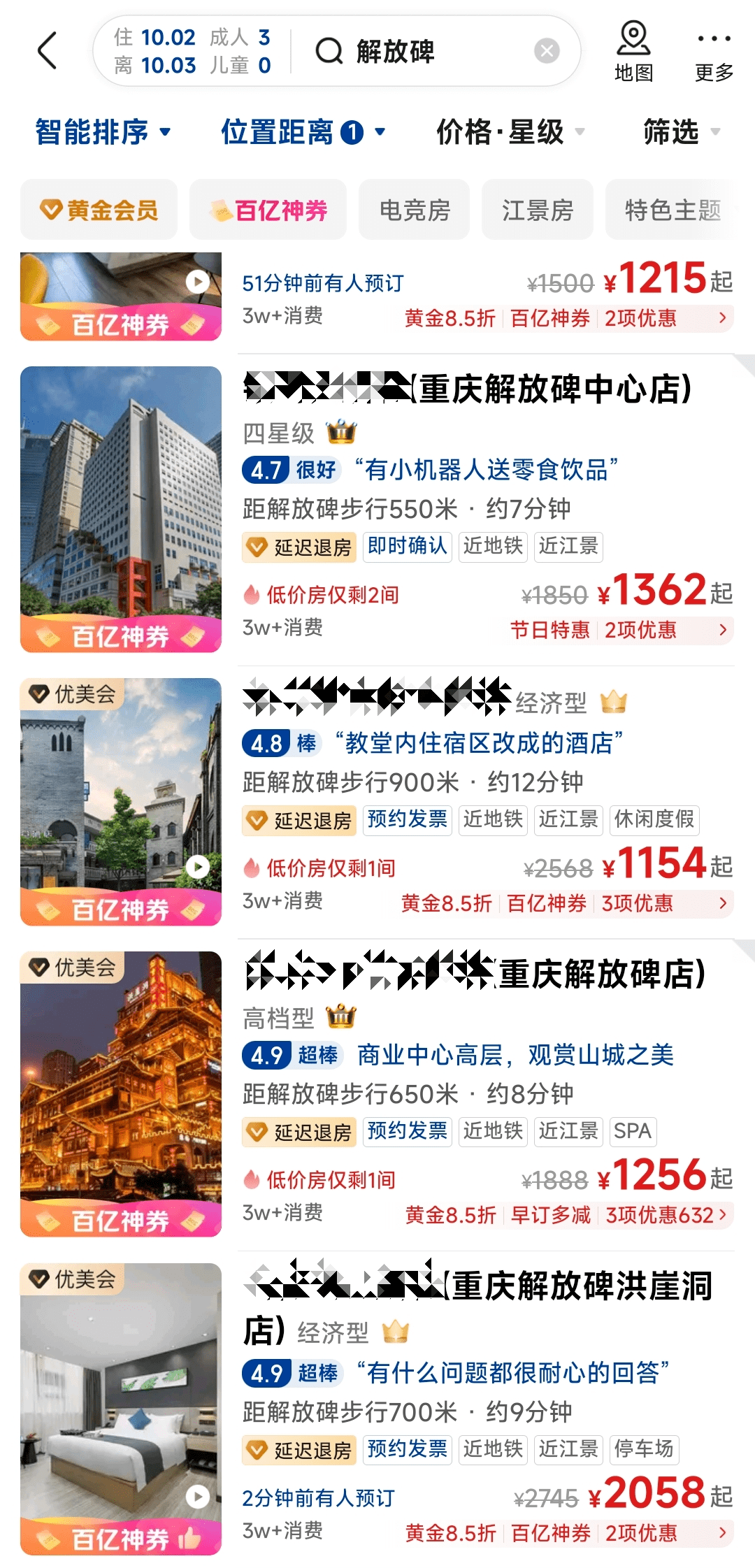Filter by 电竞房 rooms
Screen dimensions: 755x1568
pyautogui.click(x=415, y=210)
